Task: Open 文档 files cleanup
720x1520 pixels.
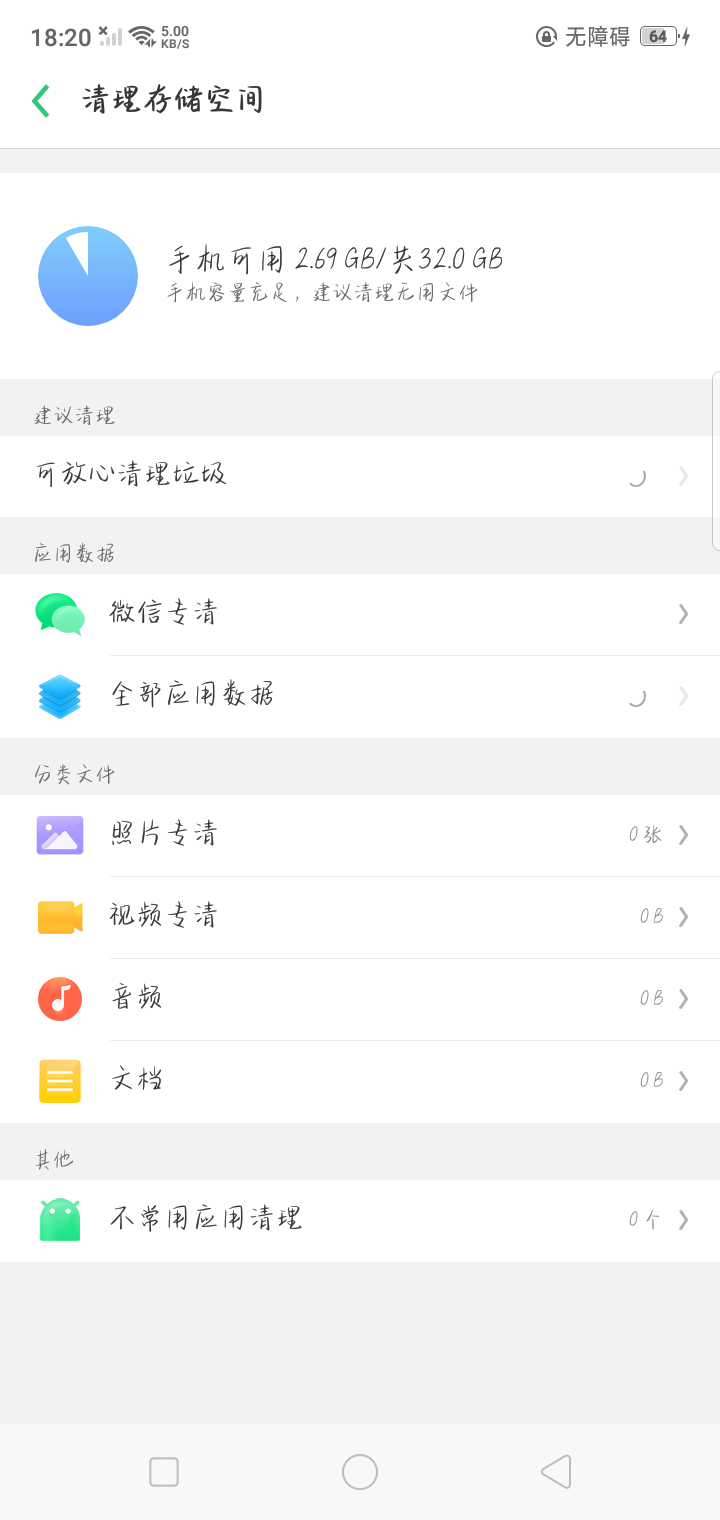Action: 360,1081
